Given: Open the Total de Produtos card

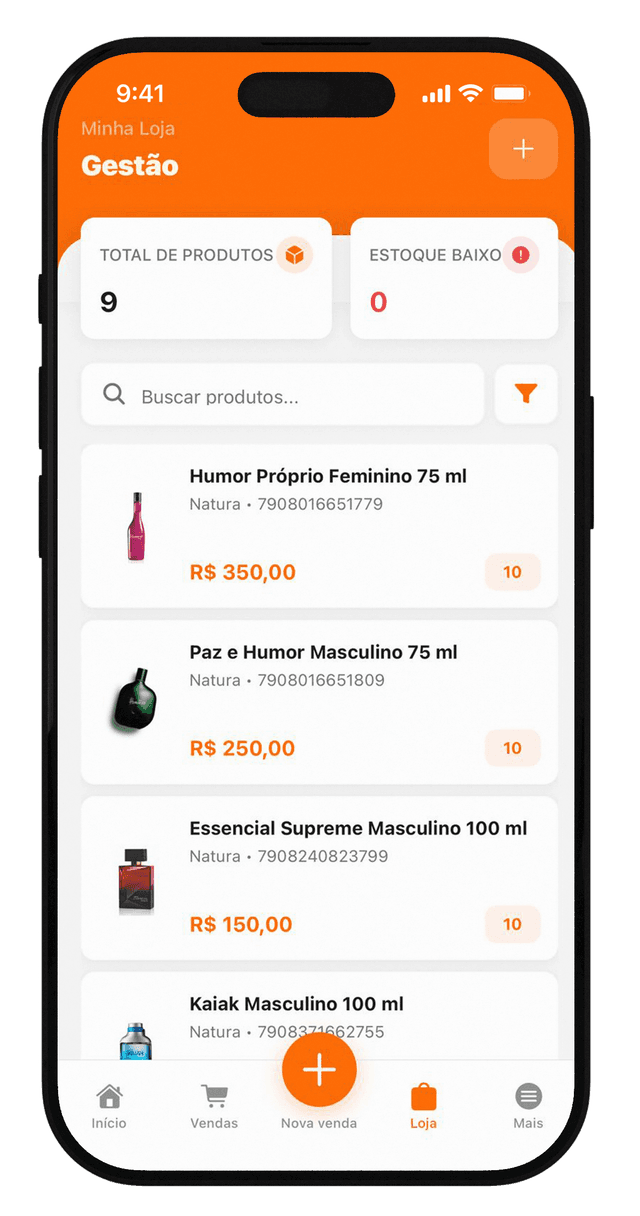Looking at the screenshot, I should click(x=206, y=278).
